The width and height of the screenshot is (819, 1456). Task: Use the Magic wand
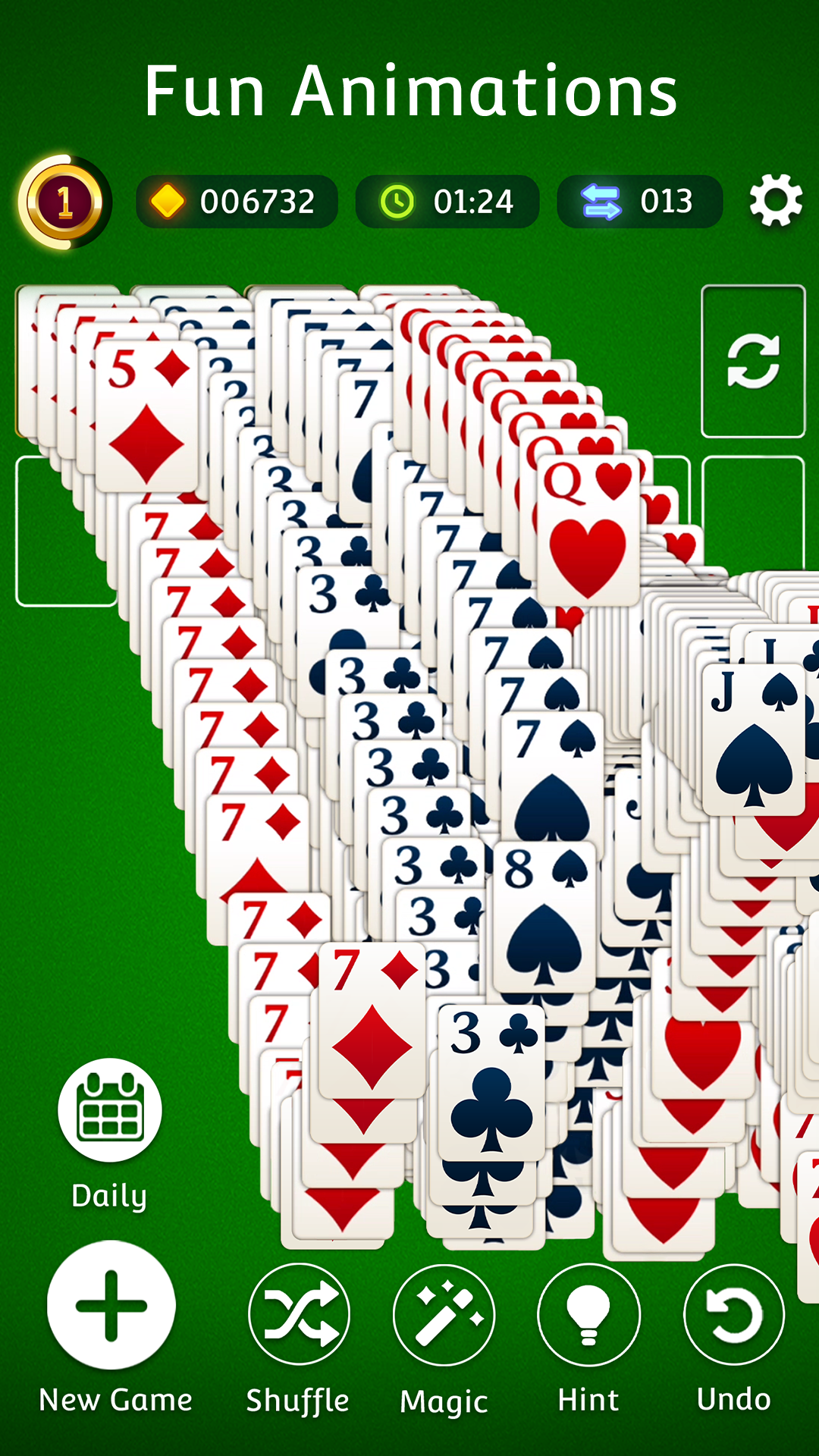(x=444, y=1314)
